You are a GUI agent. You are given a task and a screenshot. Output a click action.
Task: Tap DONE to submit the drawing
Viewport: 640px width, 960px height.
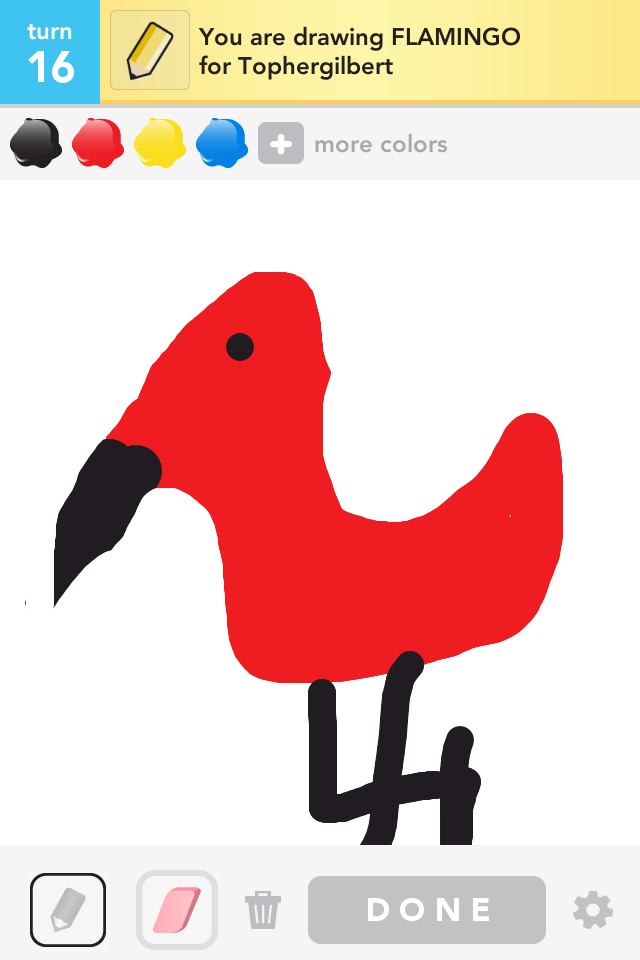(427, 910)
